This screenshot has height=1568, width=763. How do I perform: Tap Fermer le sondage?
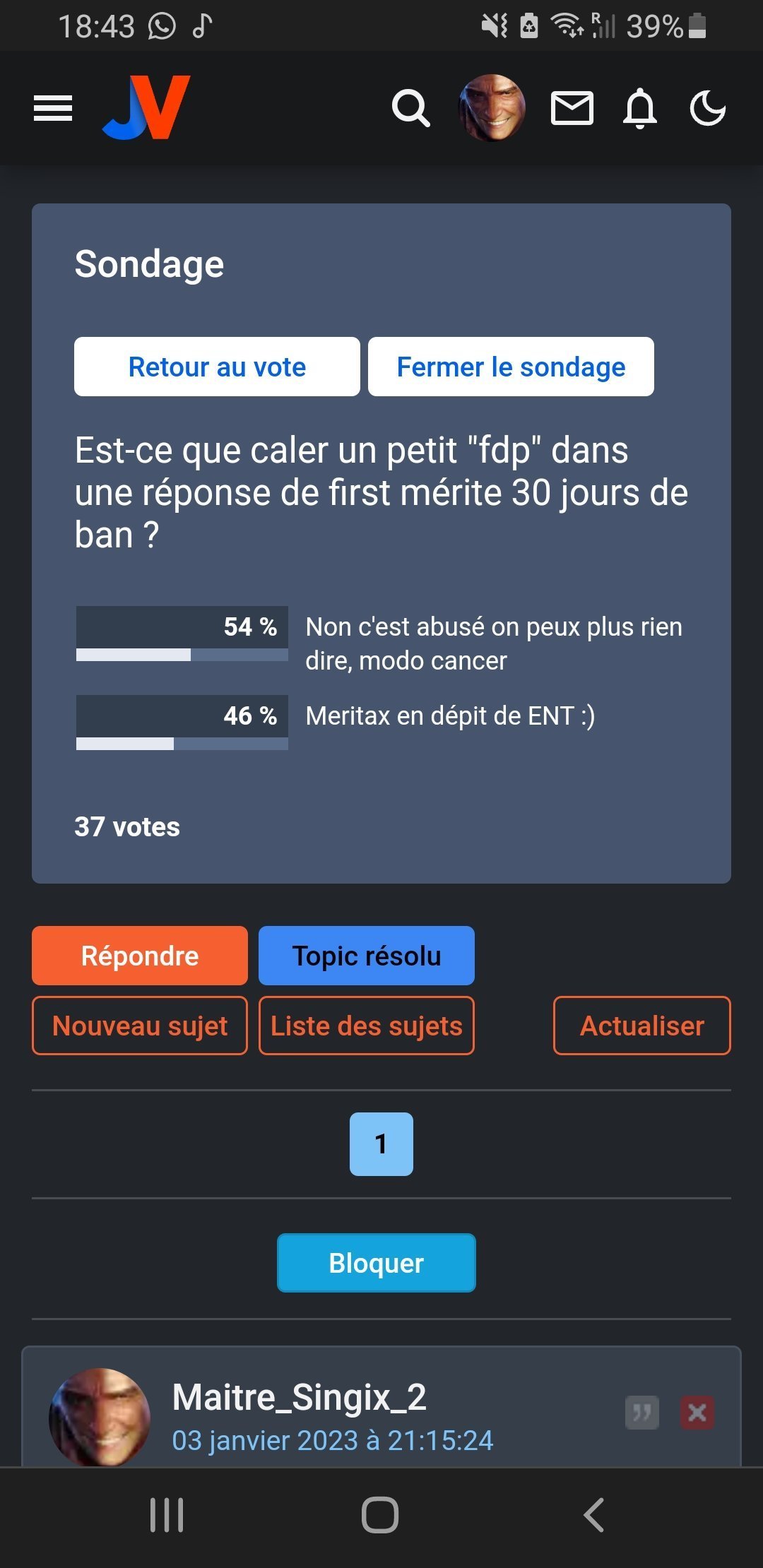tap(511, 367)
